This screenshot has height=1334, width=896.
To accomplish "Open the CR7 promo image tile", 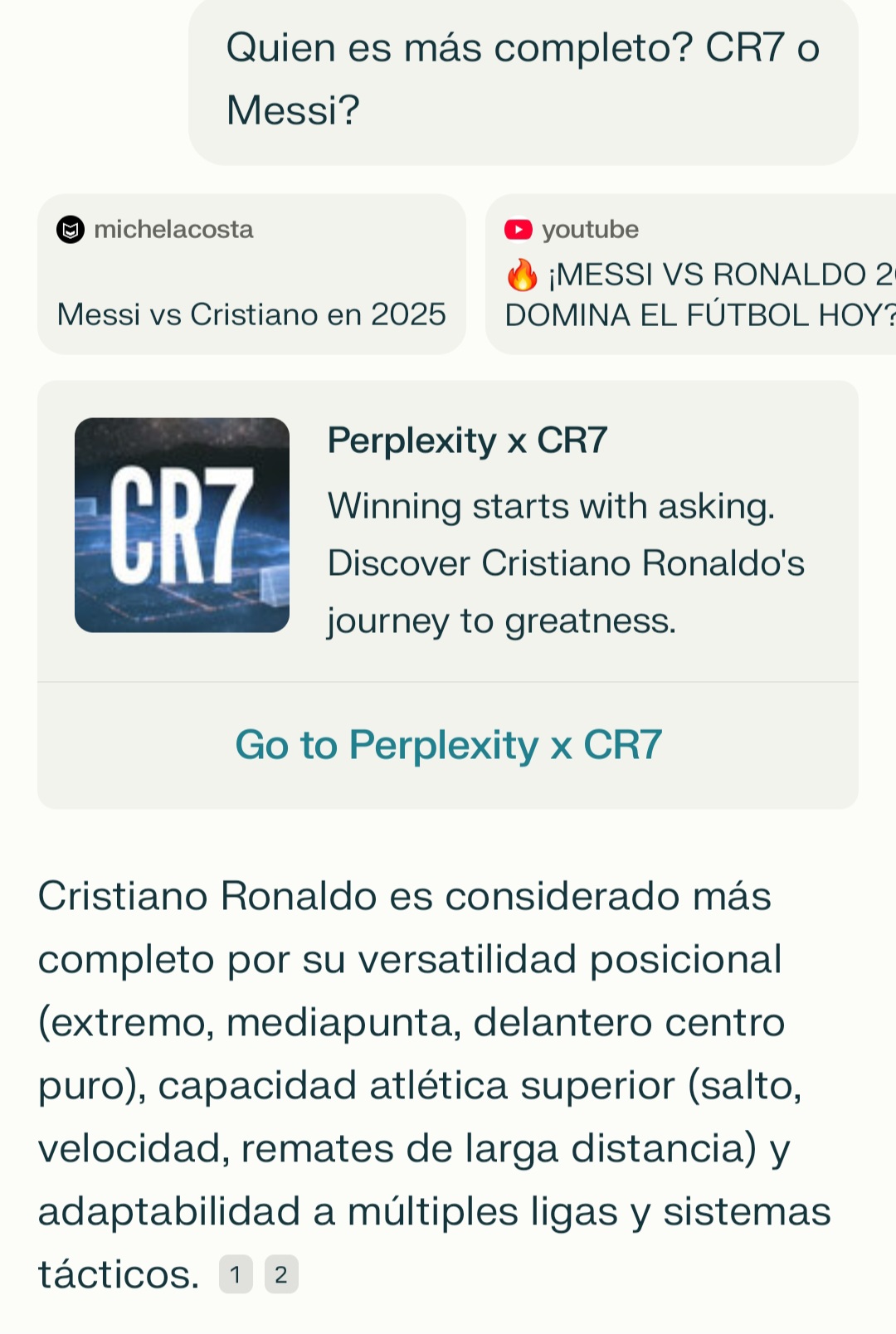I will coord(182,525).
